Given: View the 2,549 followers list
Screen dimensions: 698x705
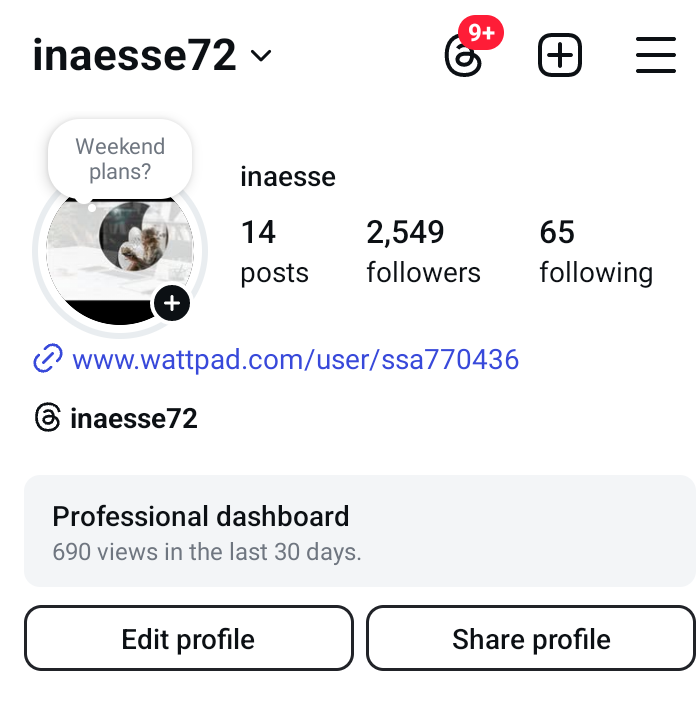Looking at the screenshot, I should click(423, 252).
